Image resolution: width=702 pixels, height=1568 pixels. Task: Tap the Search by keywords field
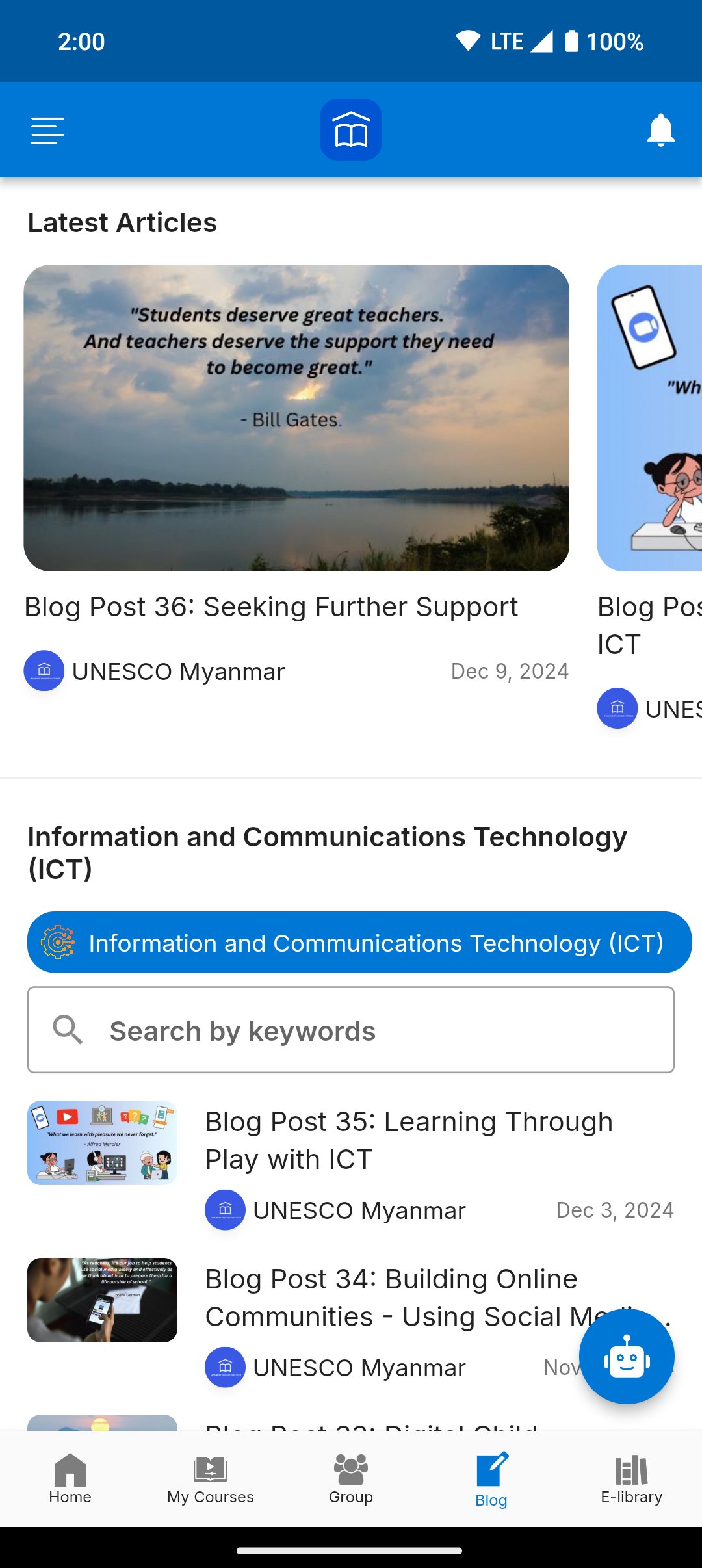pos(351,1030)
